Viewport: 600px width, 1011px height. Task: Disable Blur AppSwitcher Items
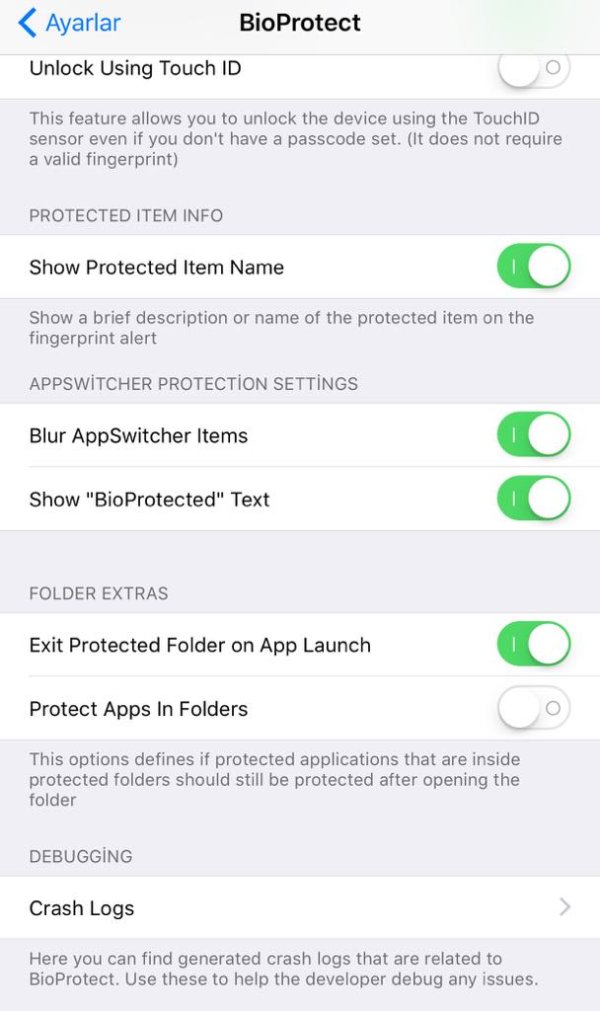coord(533,436)
